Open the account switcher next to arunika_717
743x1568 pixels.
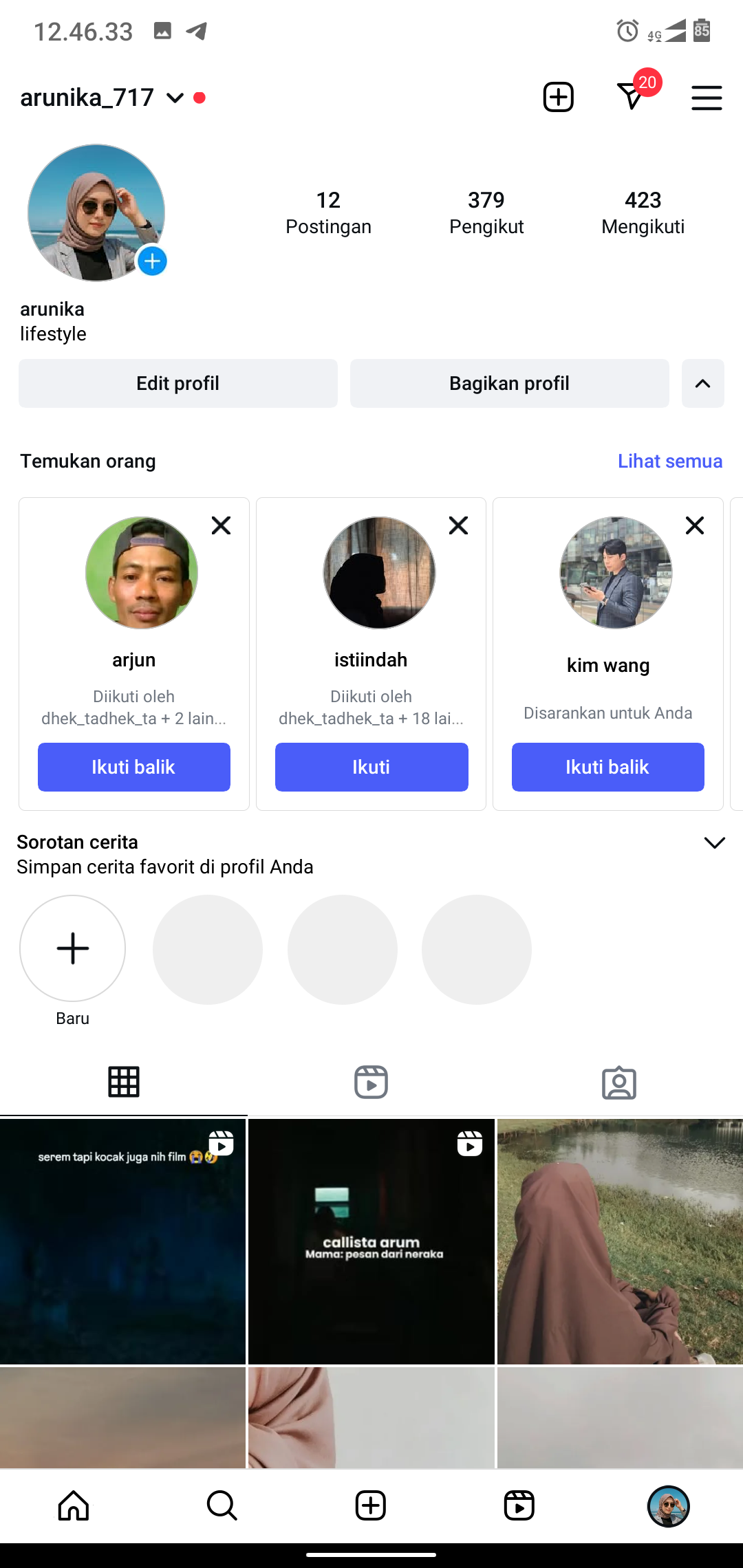175,98
